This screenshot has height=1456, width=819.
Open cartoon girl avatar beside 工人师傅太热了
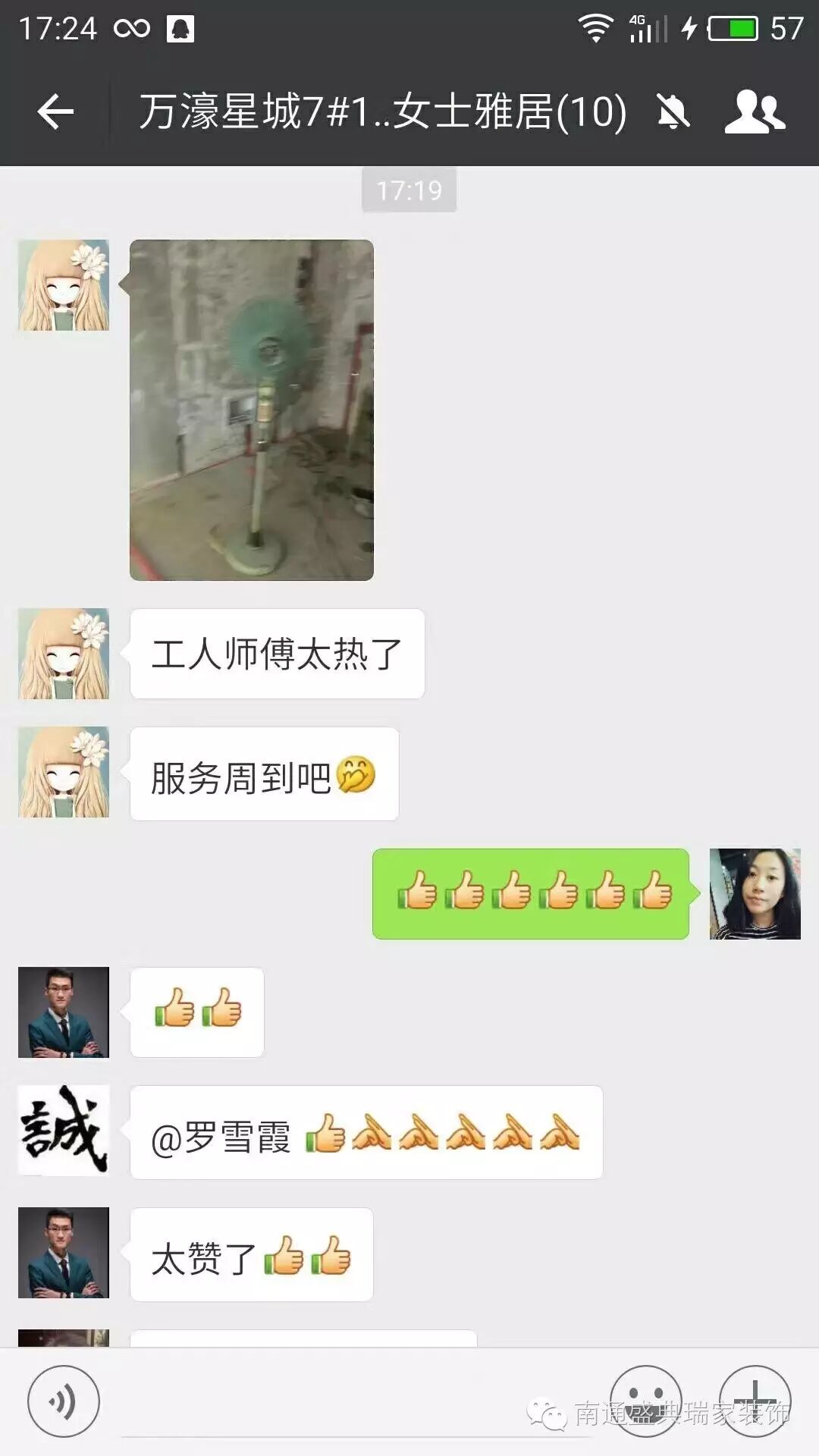(x=64, y=654)
